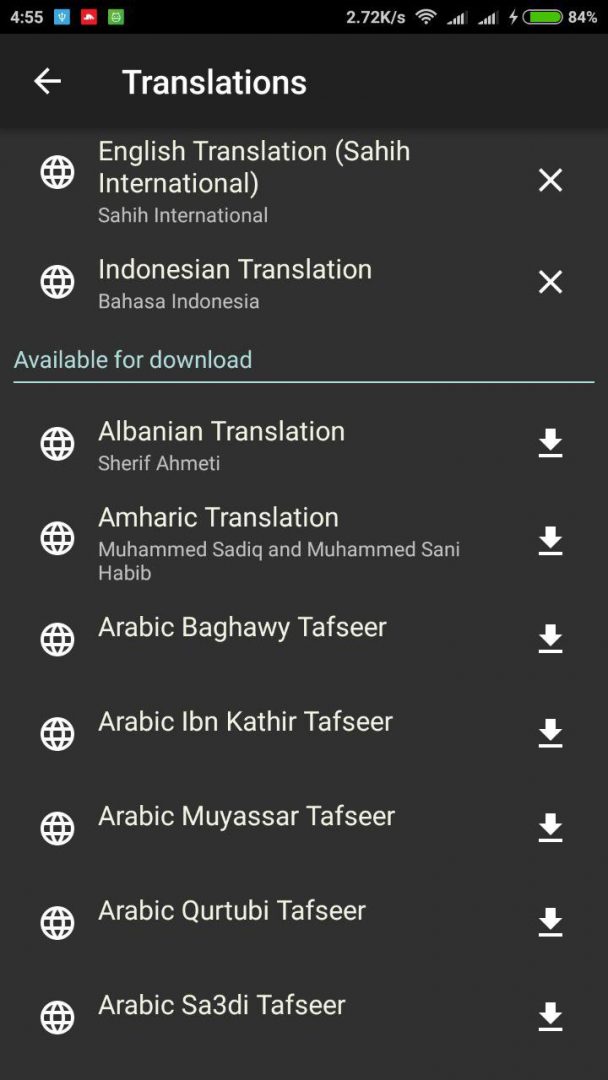Download the Arabic Baghawy Tafseer
Image resolution: width=608 pixels, height=1080 pixels.
(550, 638)
